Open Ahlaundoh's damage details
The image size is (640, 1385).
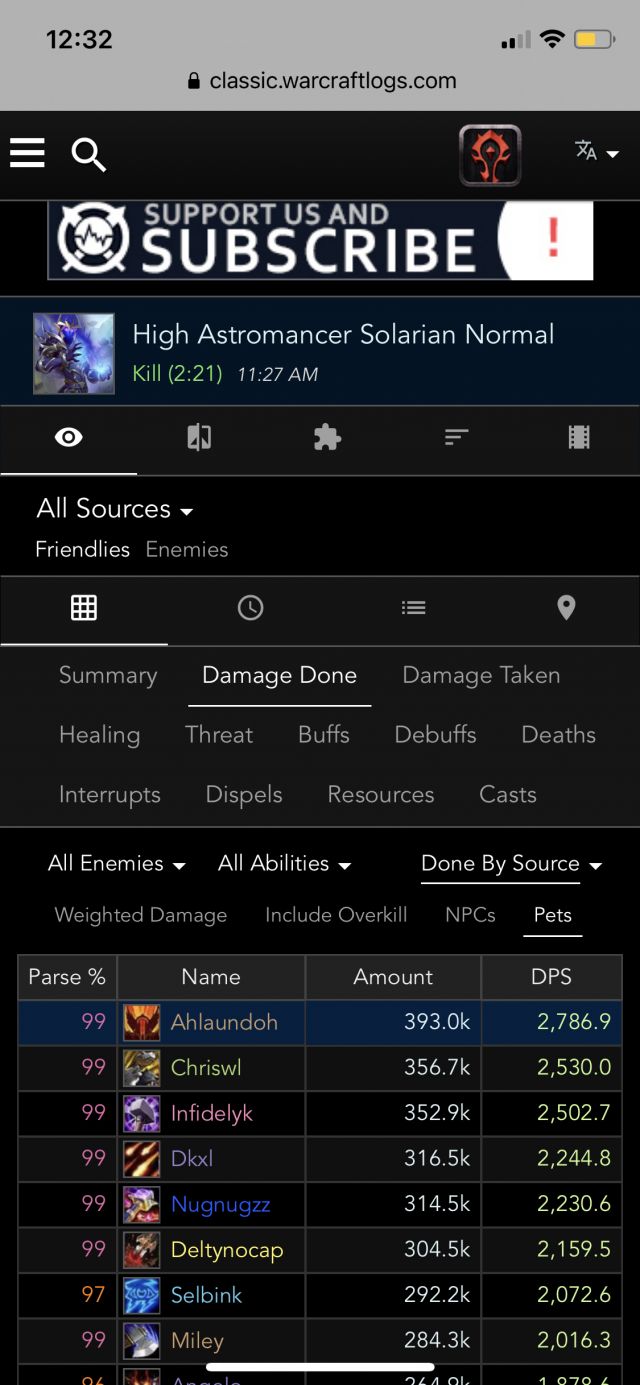[224, 1023]
